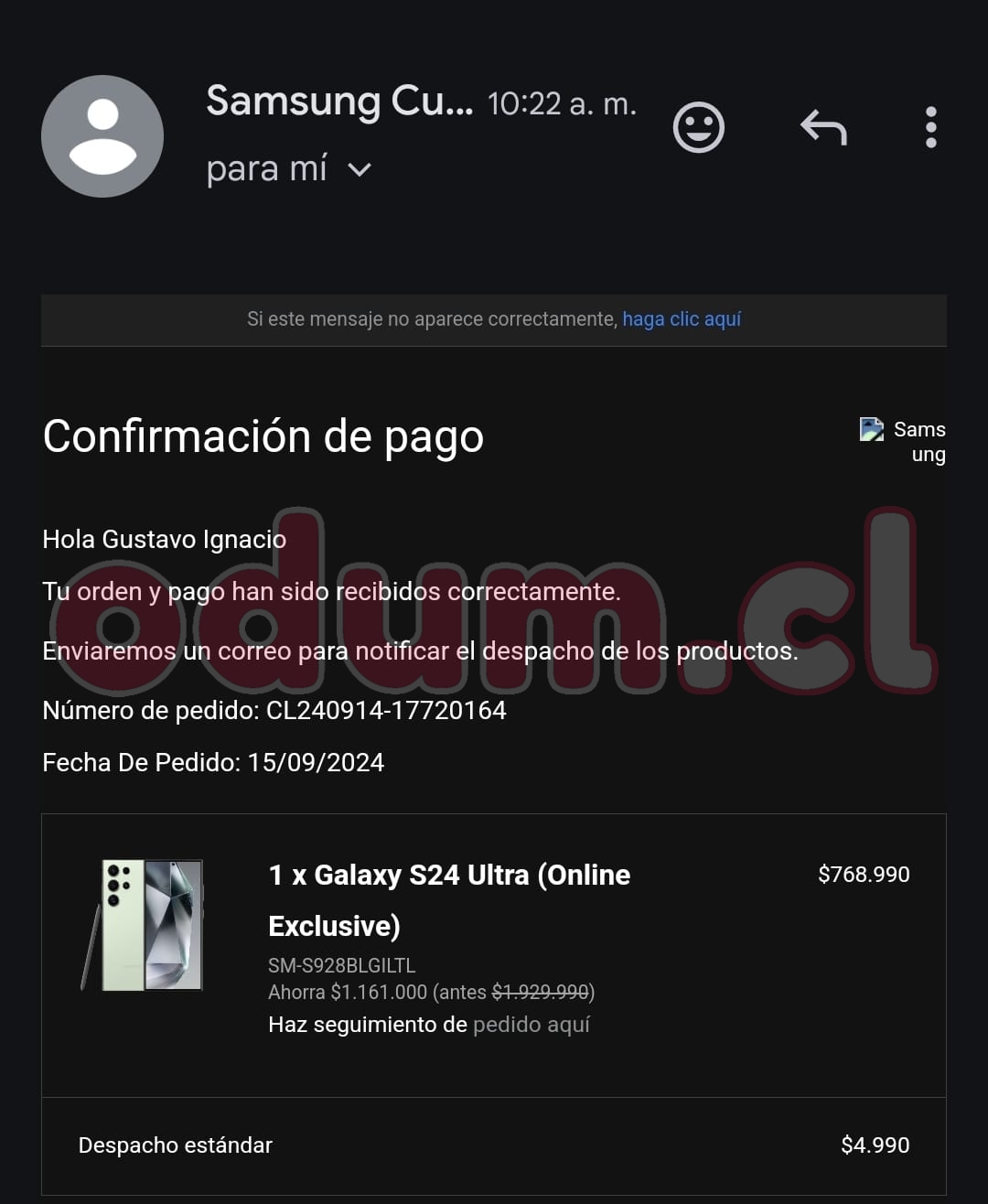Follow the 'pedido aquí' tracking link
The height and width of the screenshot is (1204, 988).
pos(531,1025)
